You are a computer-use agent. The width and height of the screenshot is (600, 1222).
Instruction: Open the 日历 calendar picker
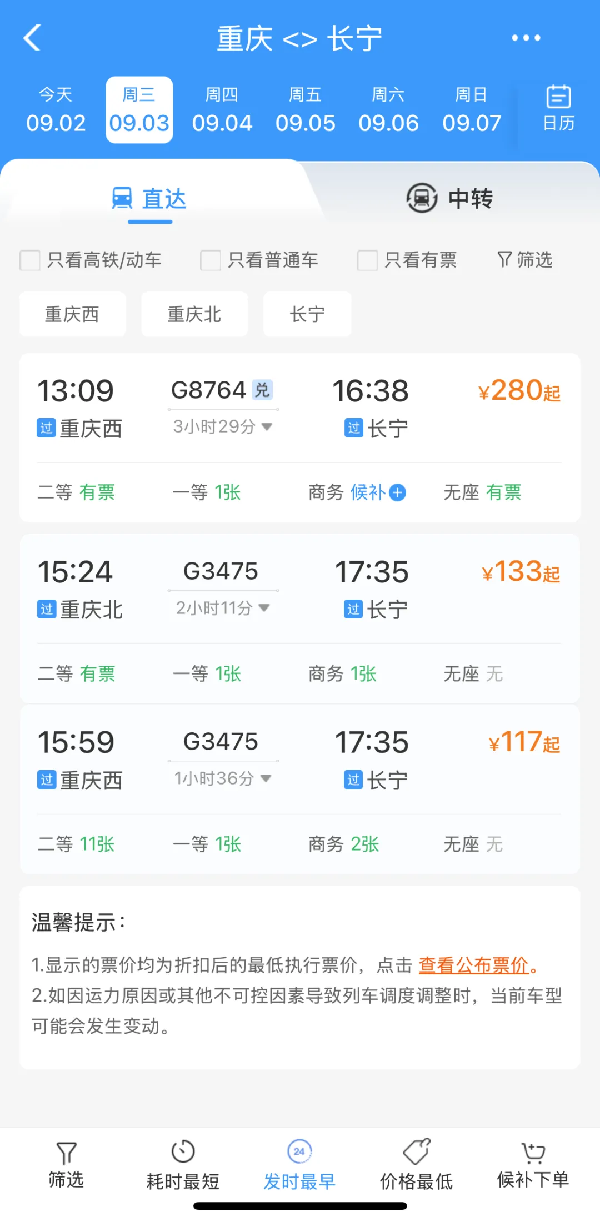(558, 109)
